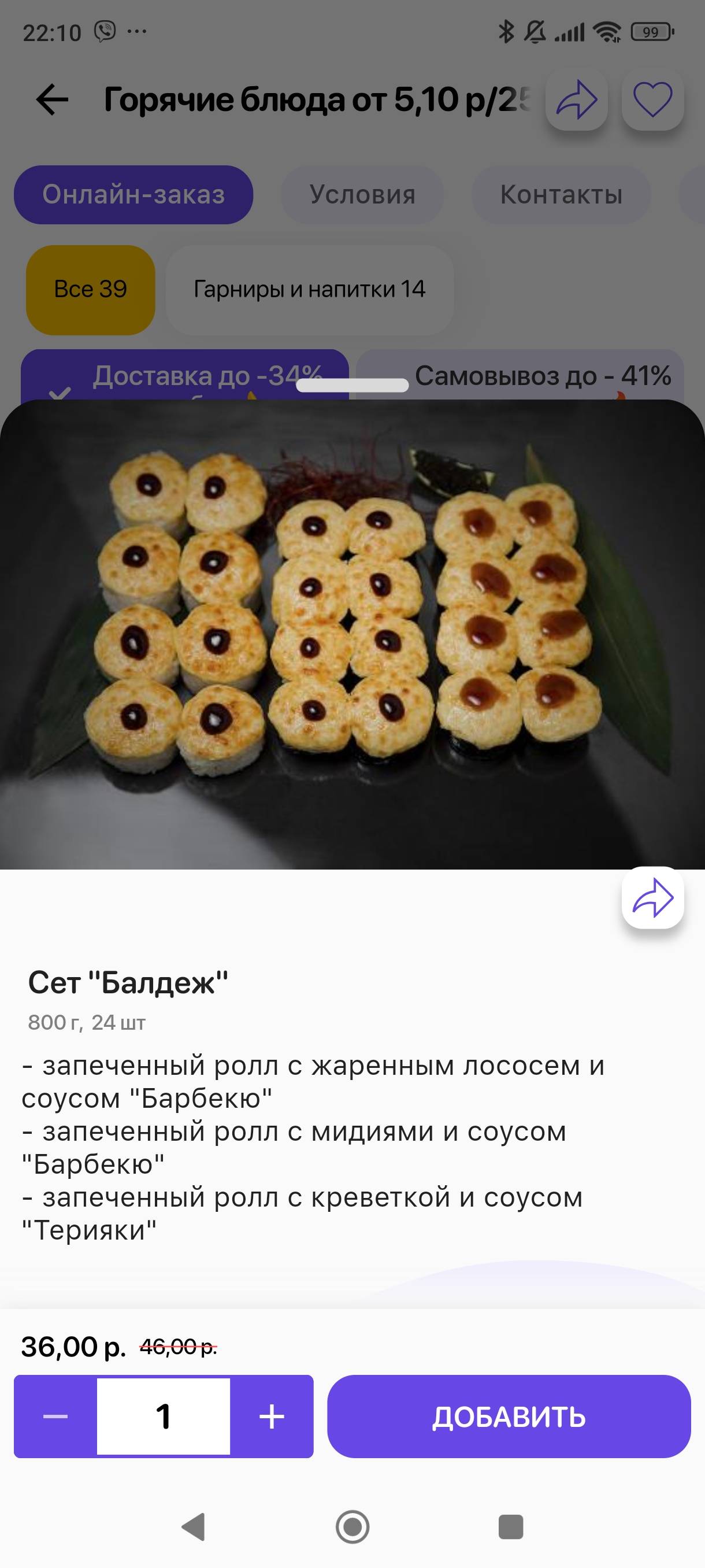The height and width of the screenshot is (1568, 705).
Task: Tap the system home button
Action: click(352, 1526)
